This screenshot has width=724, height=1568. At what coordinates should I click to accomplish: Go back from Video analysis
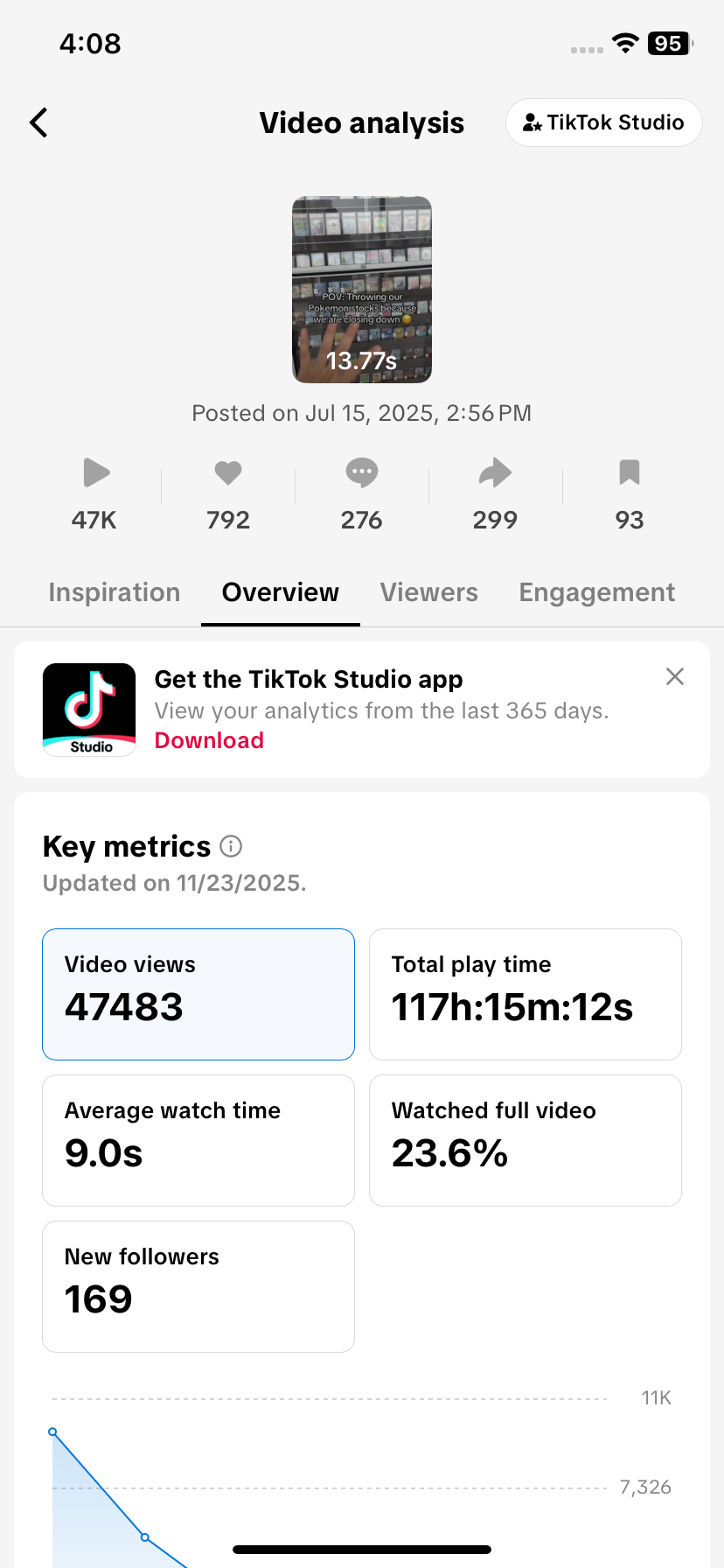coord(38,122)
